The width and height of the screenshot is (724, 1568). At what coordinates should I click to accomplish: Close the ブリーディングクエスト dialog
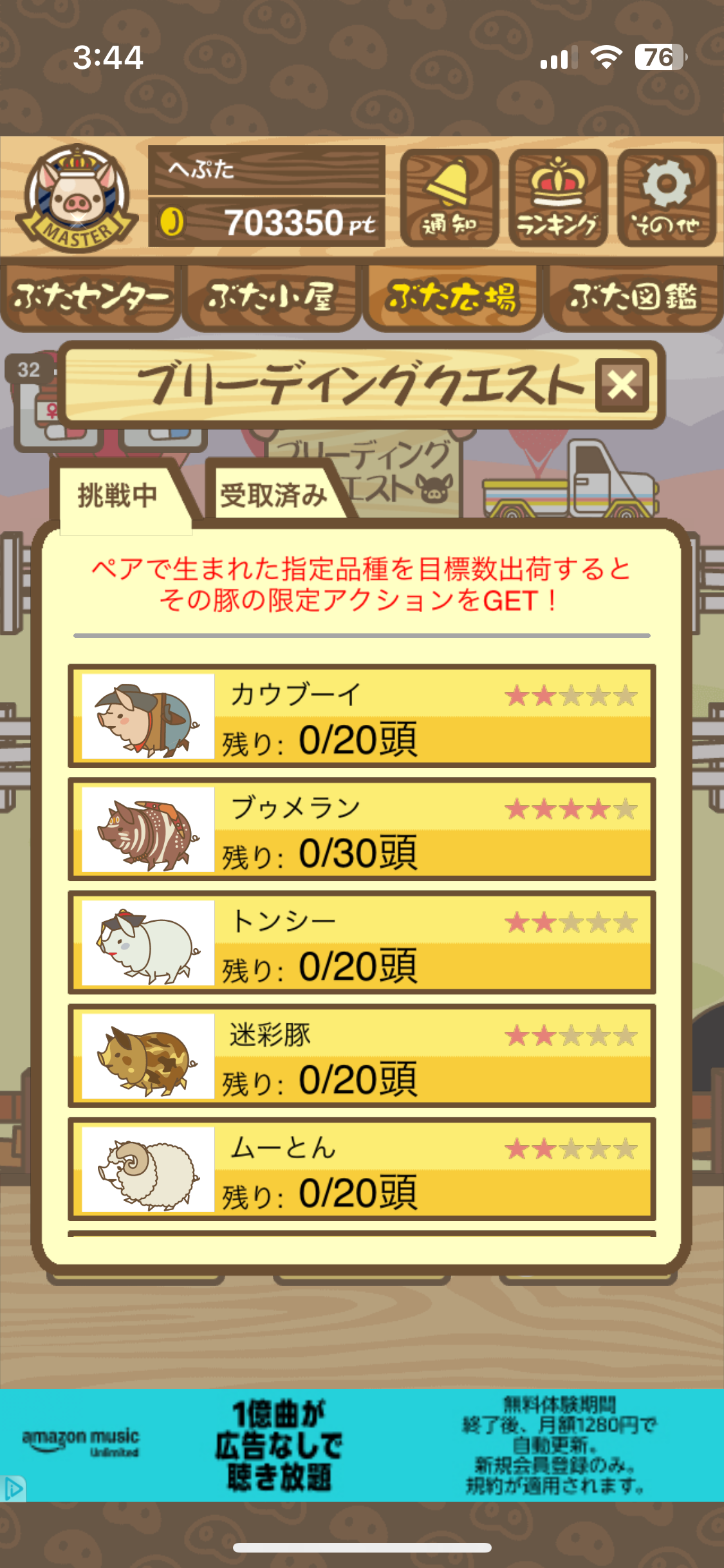pos(622,385)
